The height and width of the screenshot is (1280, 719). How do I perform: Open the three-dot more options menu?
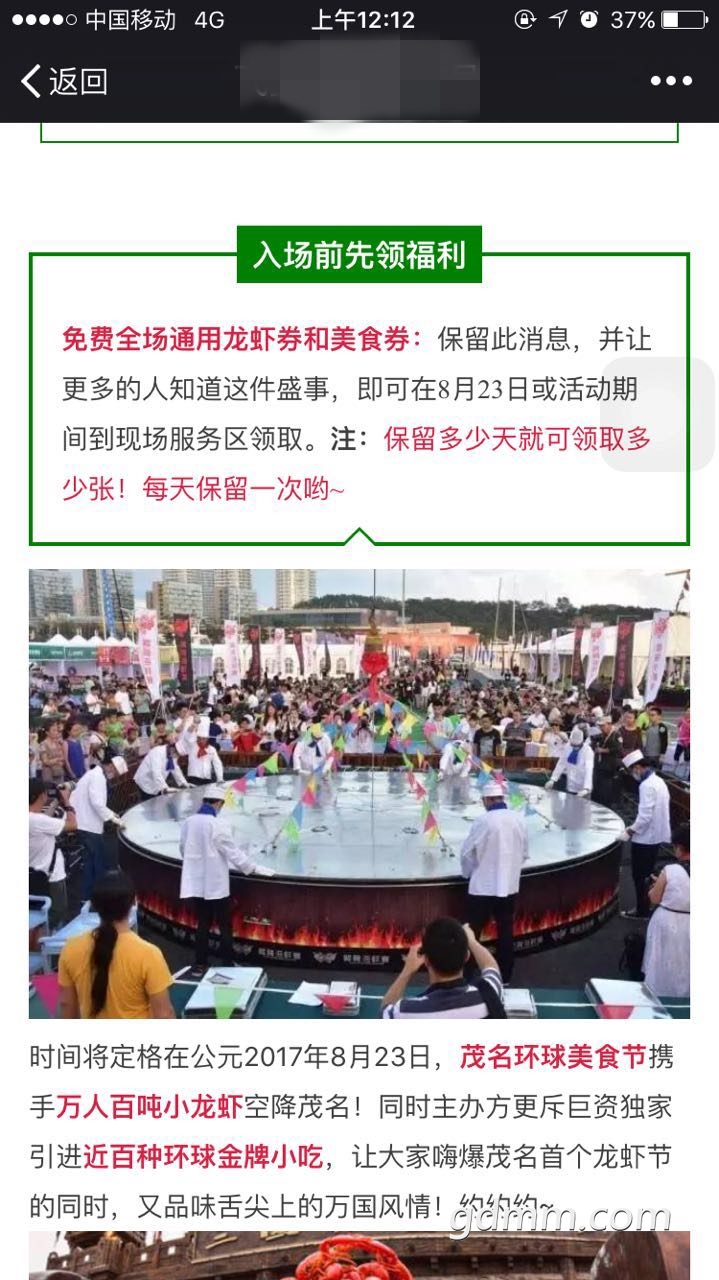tap(671, 81)
